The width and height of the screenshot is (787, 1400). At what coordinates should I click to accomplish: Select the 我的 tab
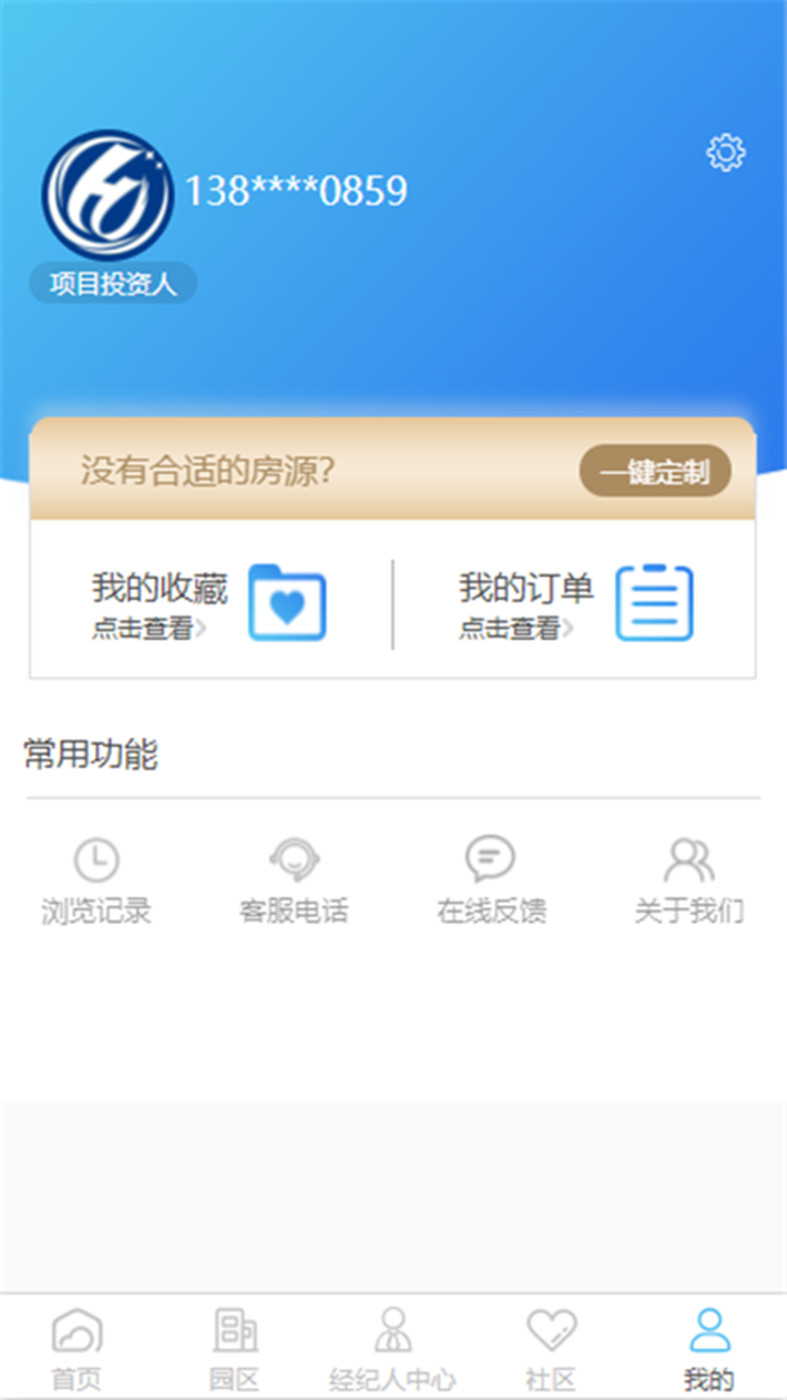tap(709, 1349)
